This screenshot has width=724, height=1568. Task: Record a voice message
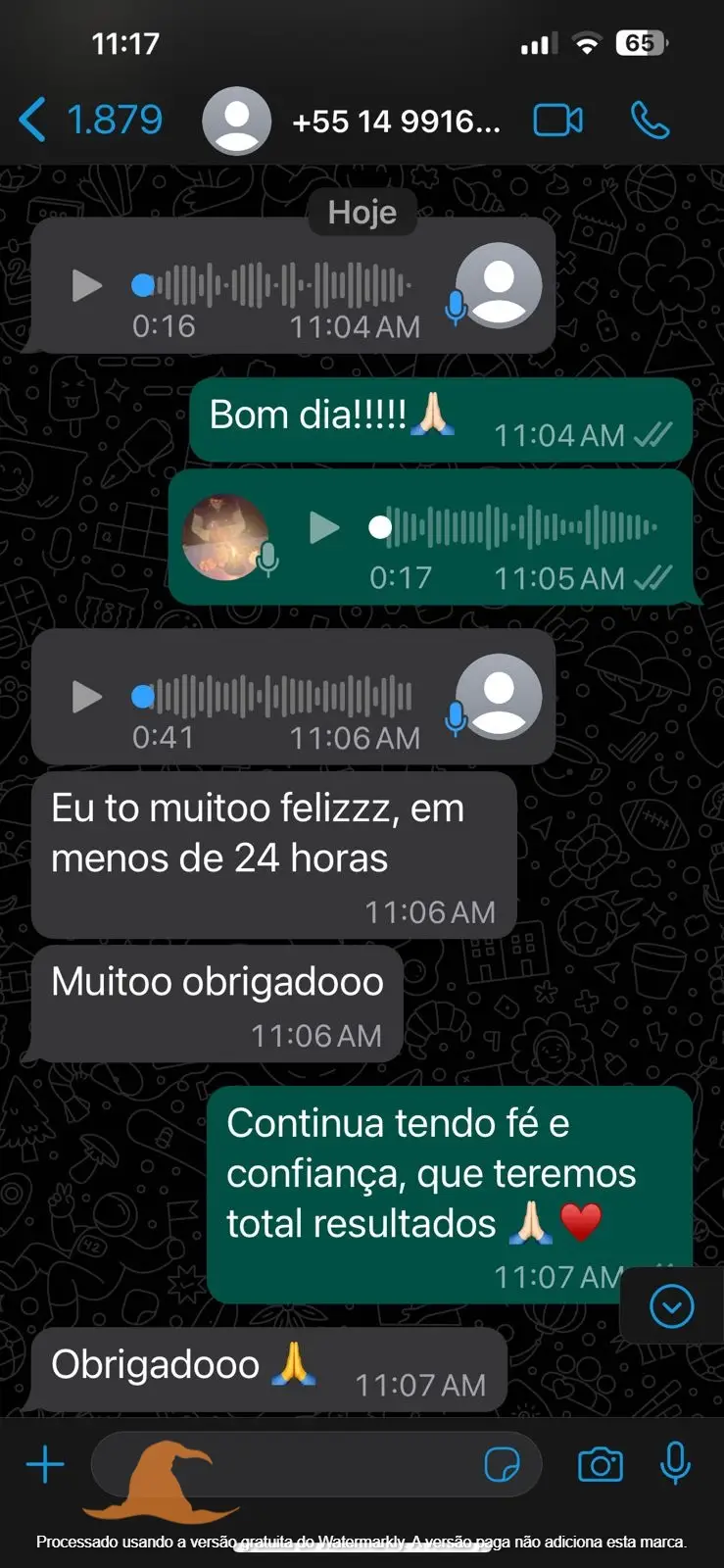[675, 1463]
